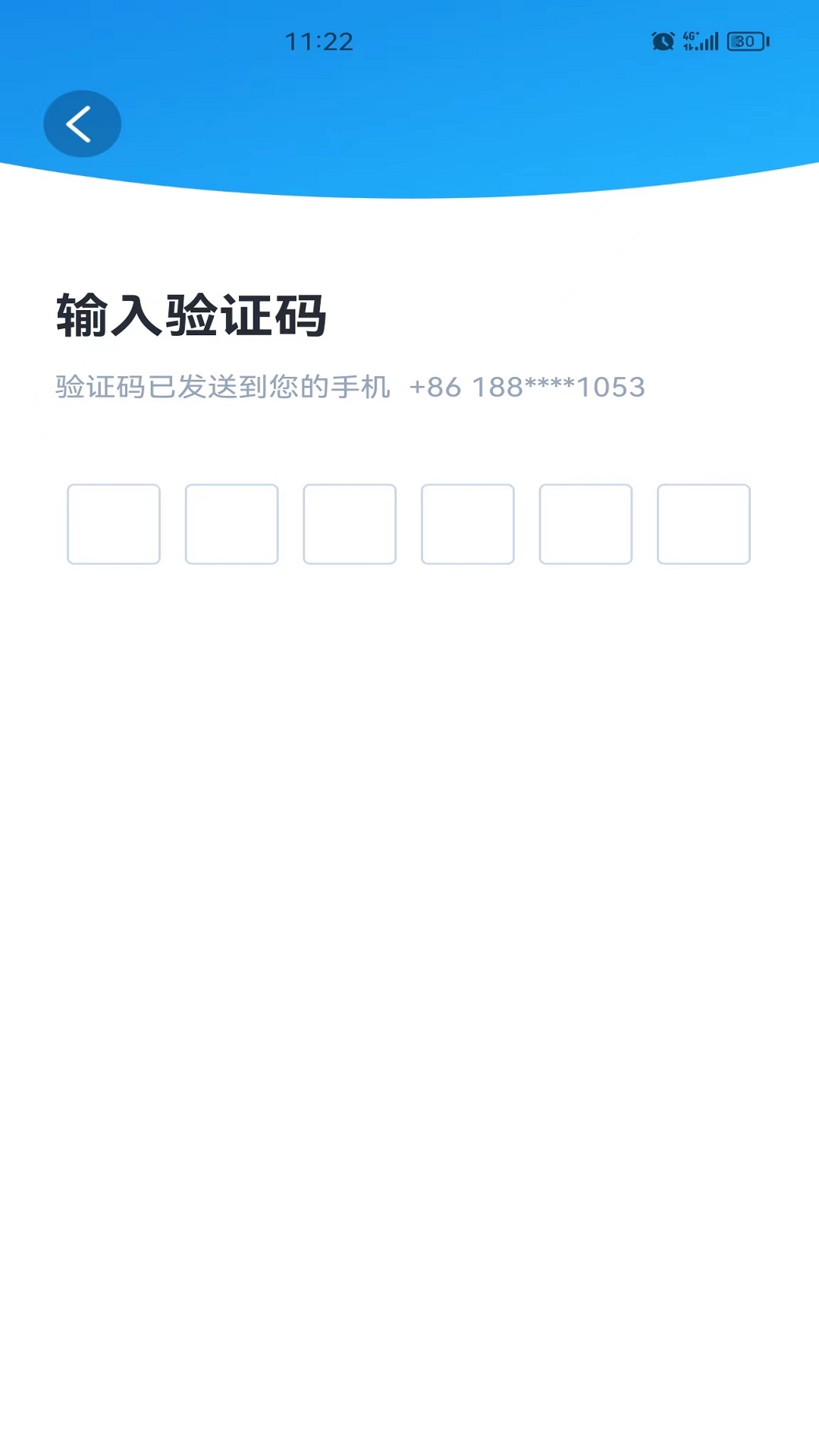This screenshot has height=1456, width=819.
Task: Click the last verification code box
Action: pos(704,525)
